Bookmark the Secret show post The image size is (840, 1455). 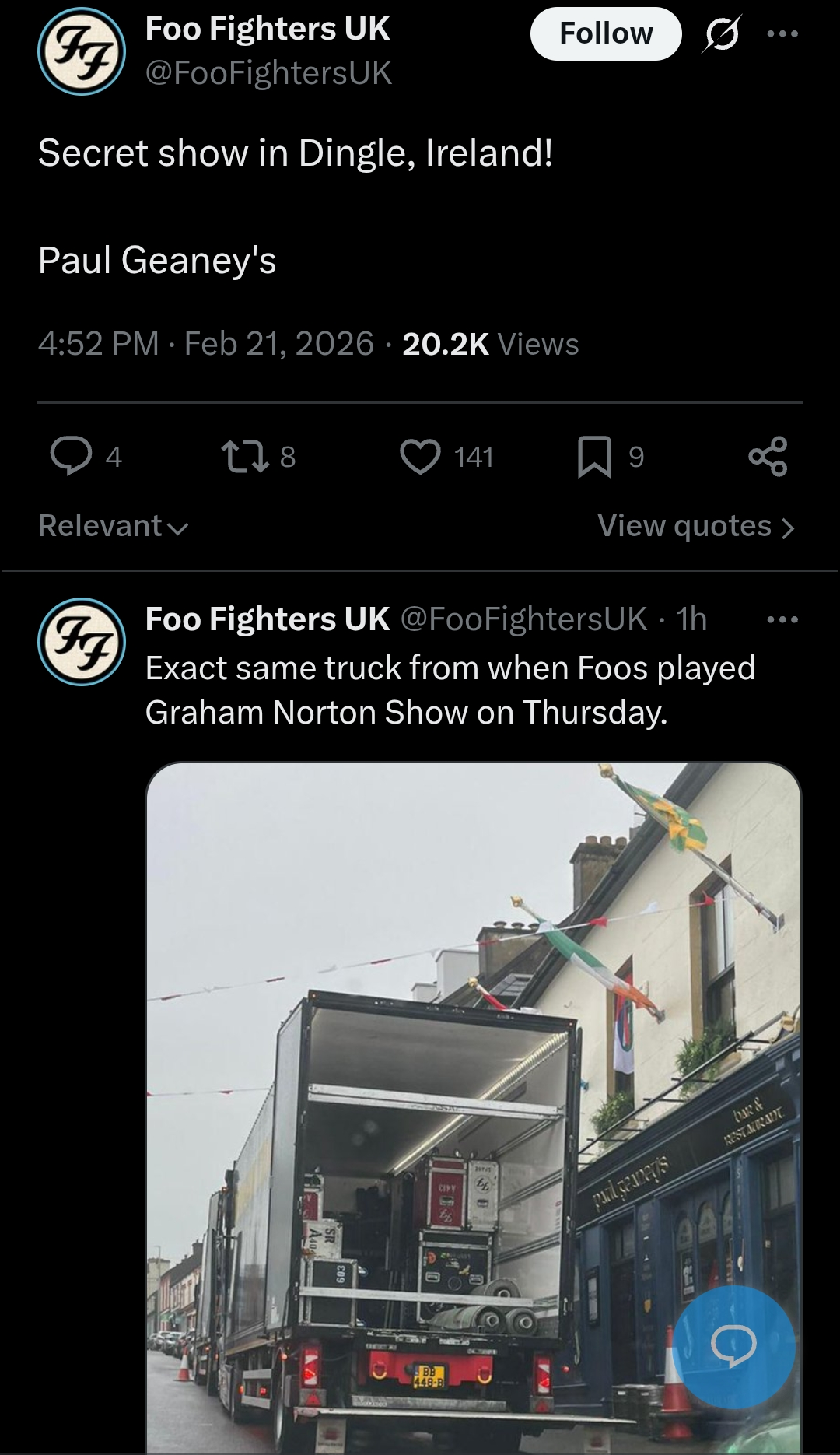(594, 456)
